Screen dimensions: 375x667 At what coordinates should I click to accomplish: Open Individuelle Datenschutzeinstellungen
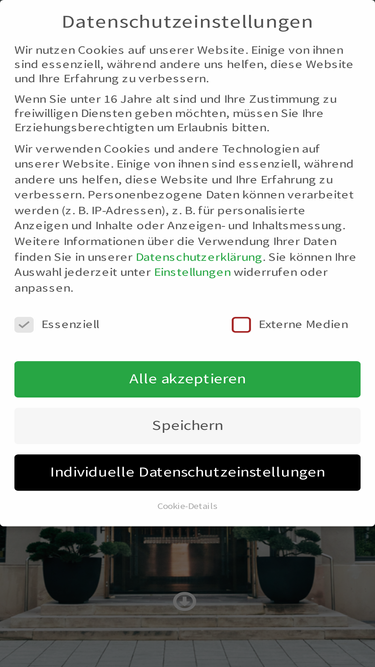pos(187,472)
